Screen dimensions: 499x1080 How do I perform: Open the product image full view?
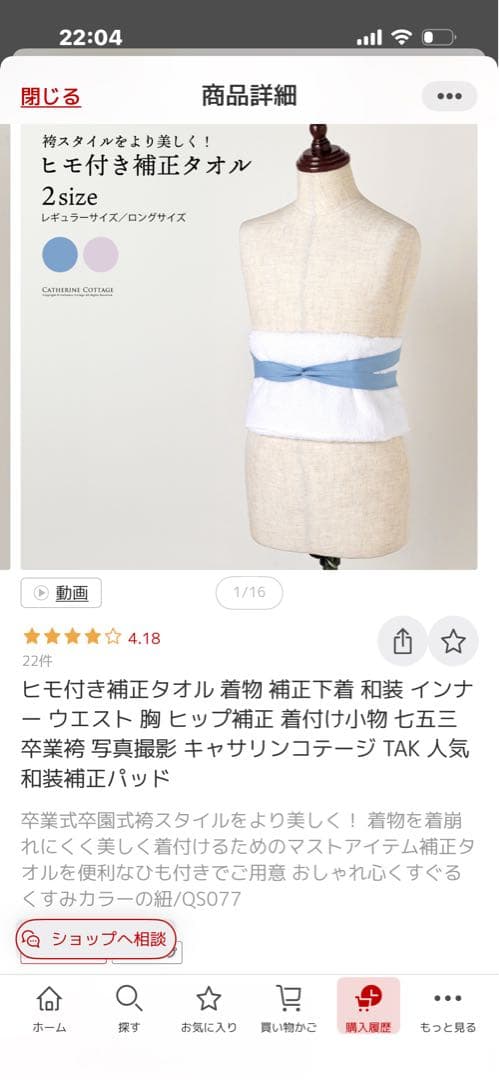[x=249, y=346]
